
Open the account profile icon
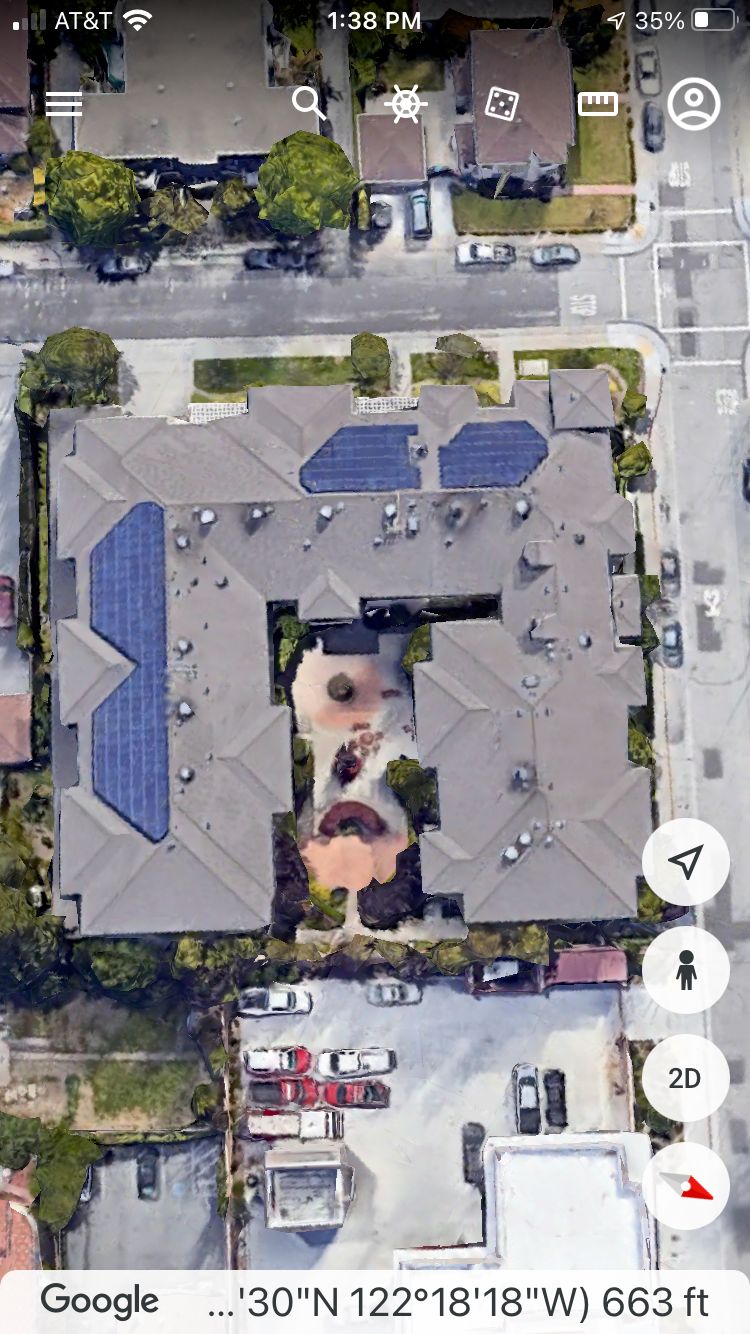click(x=694, y=104)
